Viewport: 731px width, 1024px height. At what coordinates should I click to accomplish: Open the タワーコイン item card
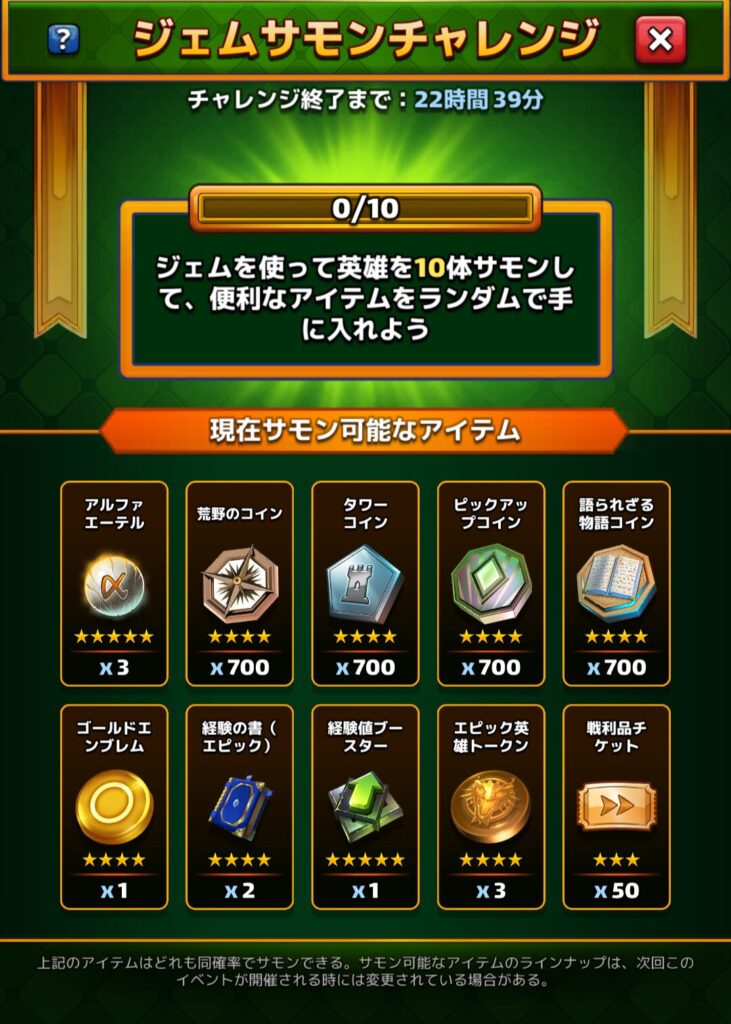(x=365, y=583)
